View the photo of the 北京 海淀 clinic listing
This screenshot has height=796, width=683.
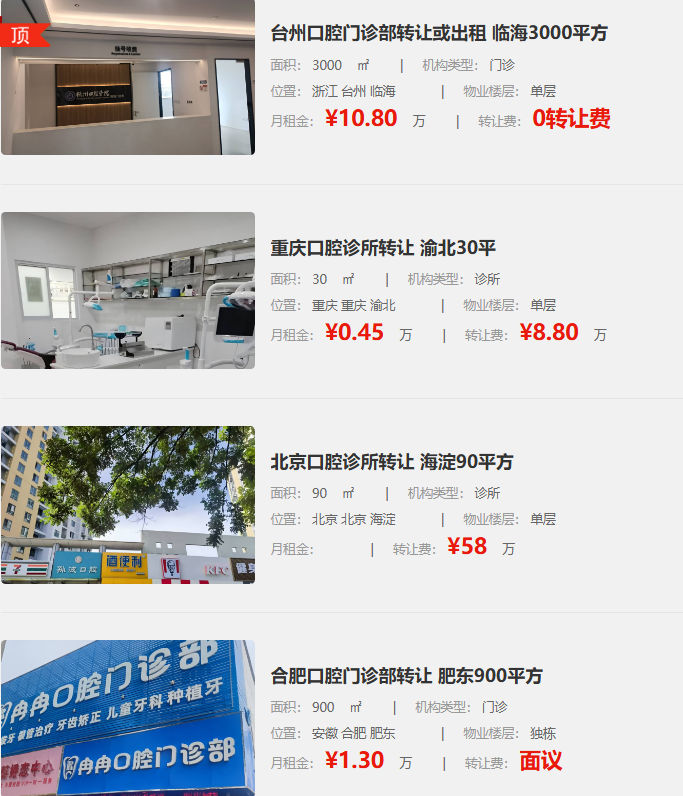128,504
